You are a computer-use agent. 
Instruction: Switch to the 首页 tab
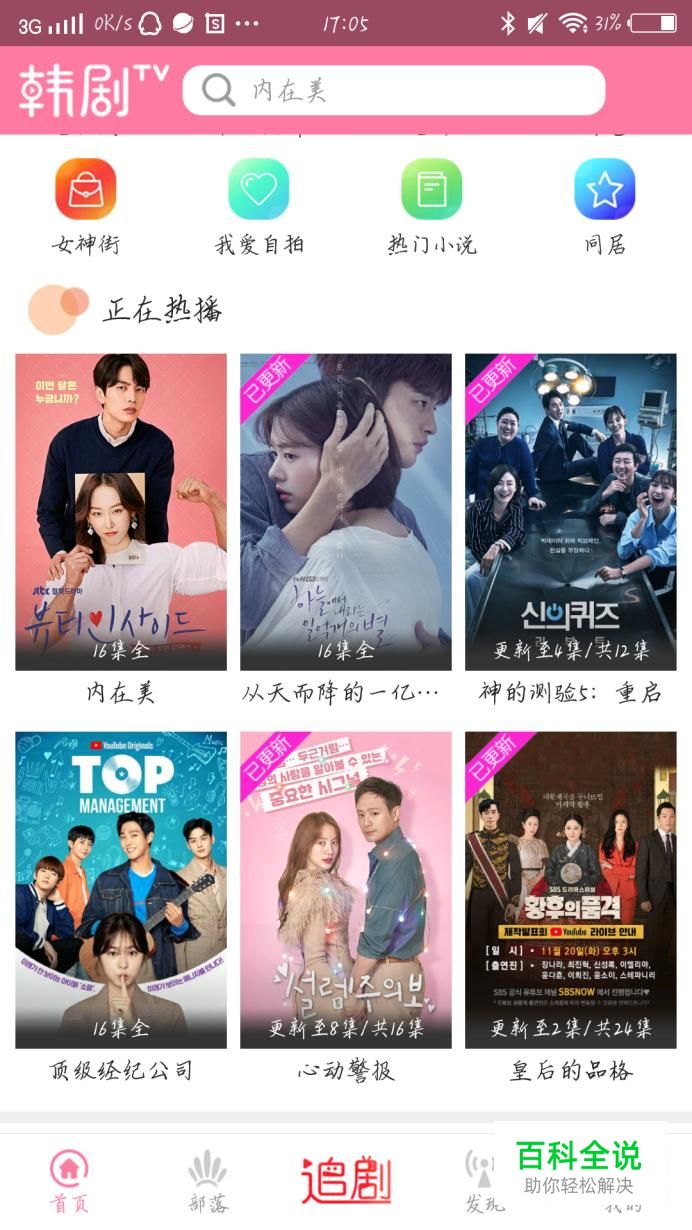tap(69, 1180)
